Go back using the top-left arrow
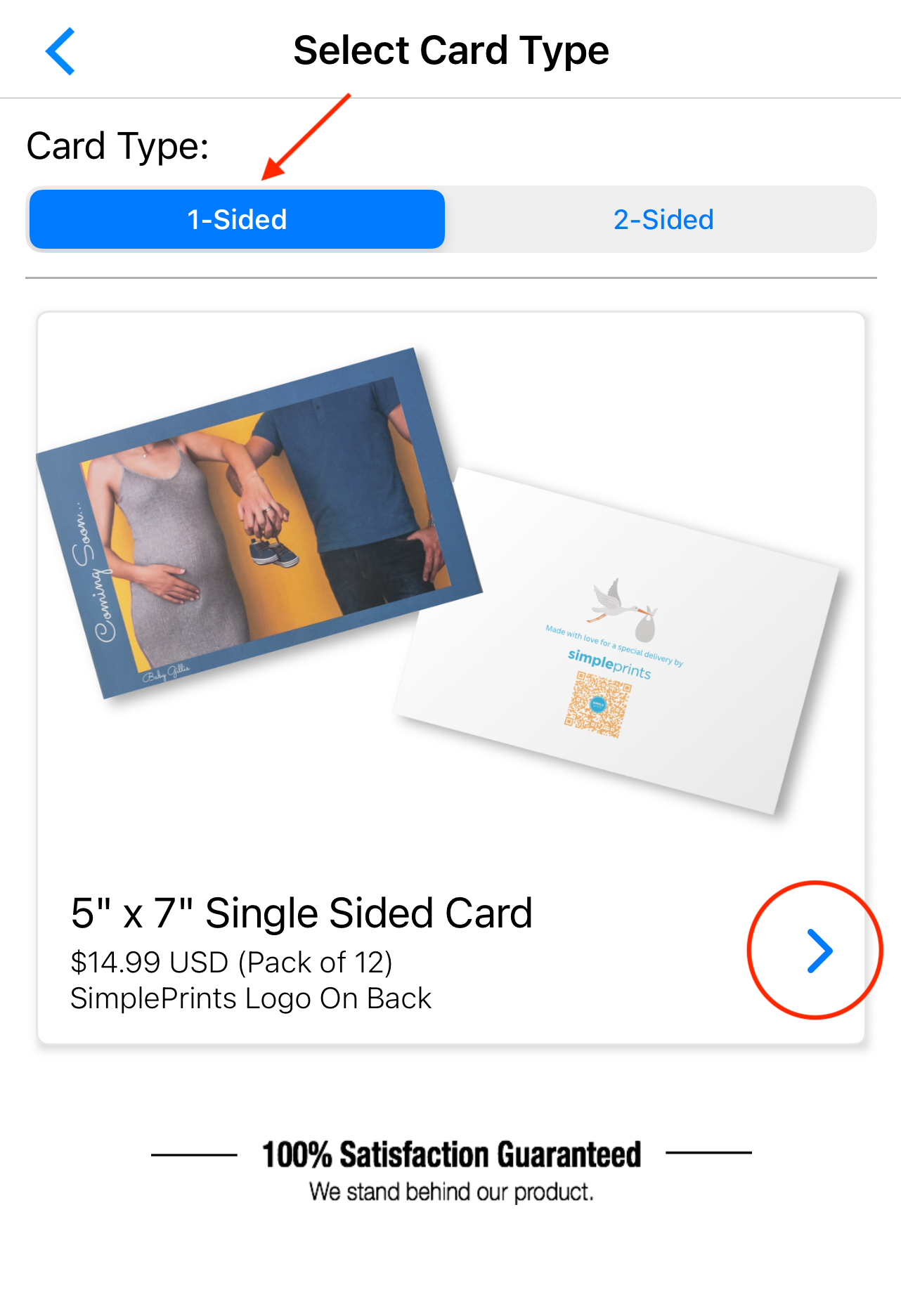Screen dimensions: 901x1316 60,51
